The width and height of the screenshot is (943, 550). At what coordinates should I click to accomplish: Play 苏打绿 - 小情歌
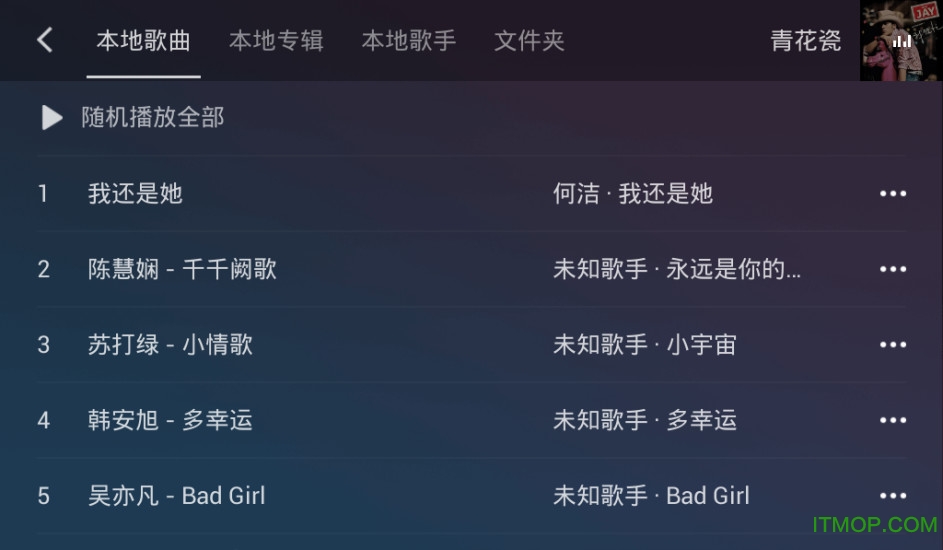170,345
